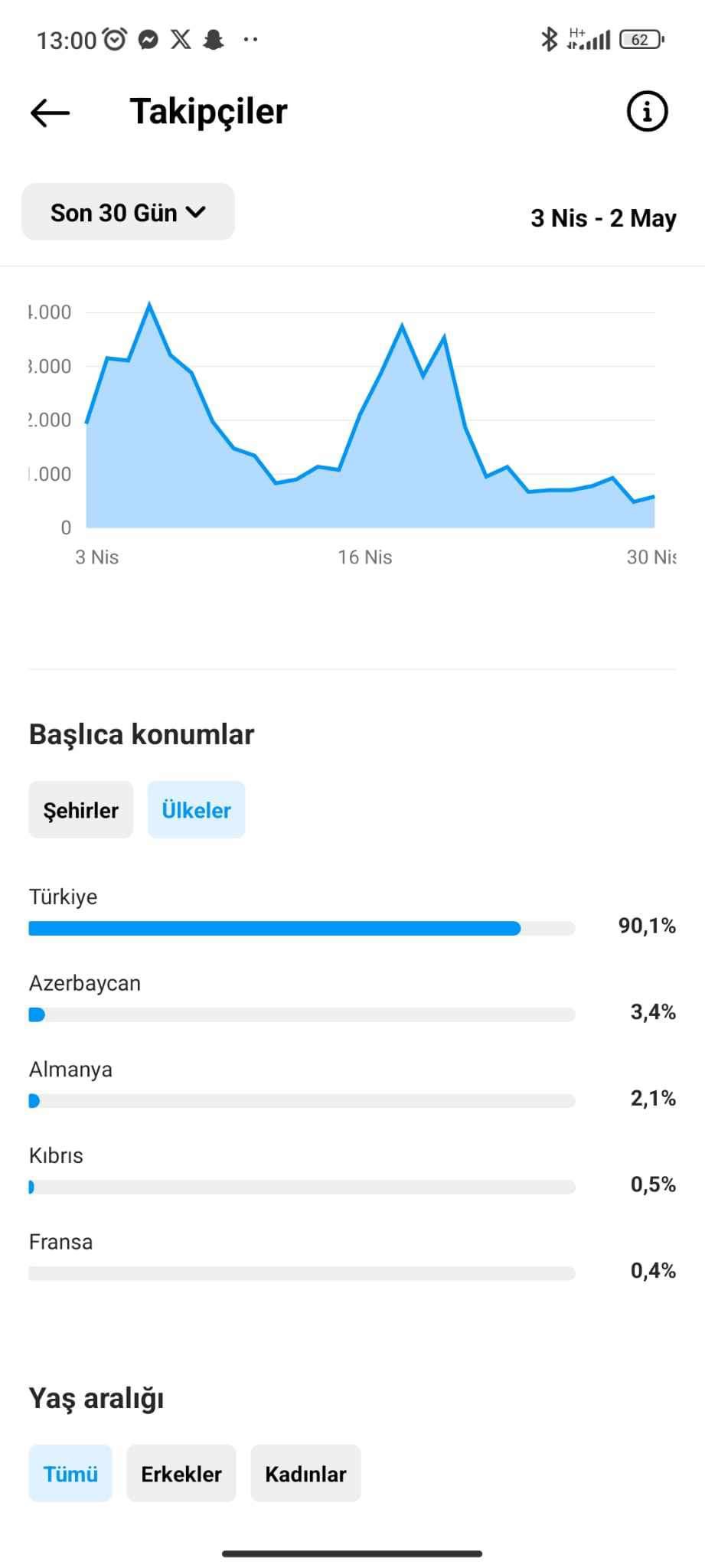Show age range for Kadınlar
Screen dimensions: 705x1568
coord(305,1473)
